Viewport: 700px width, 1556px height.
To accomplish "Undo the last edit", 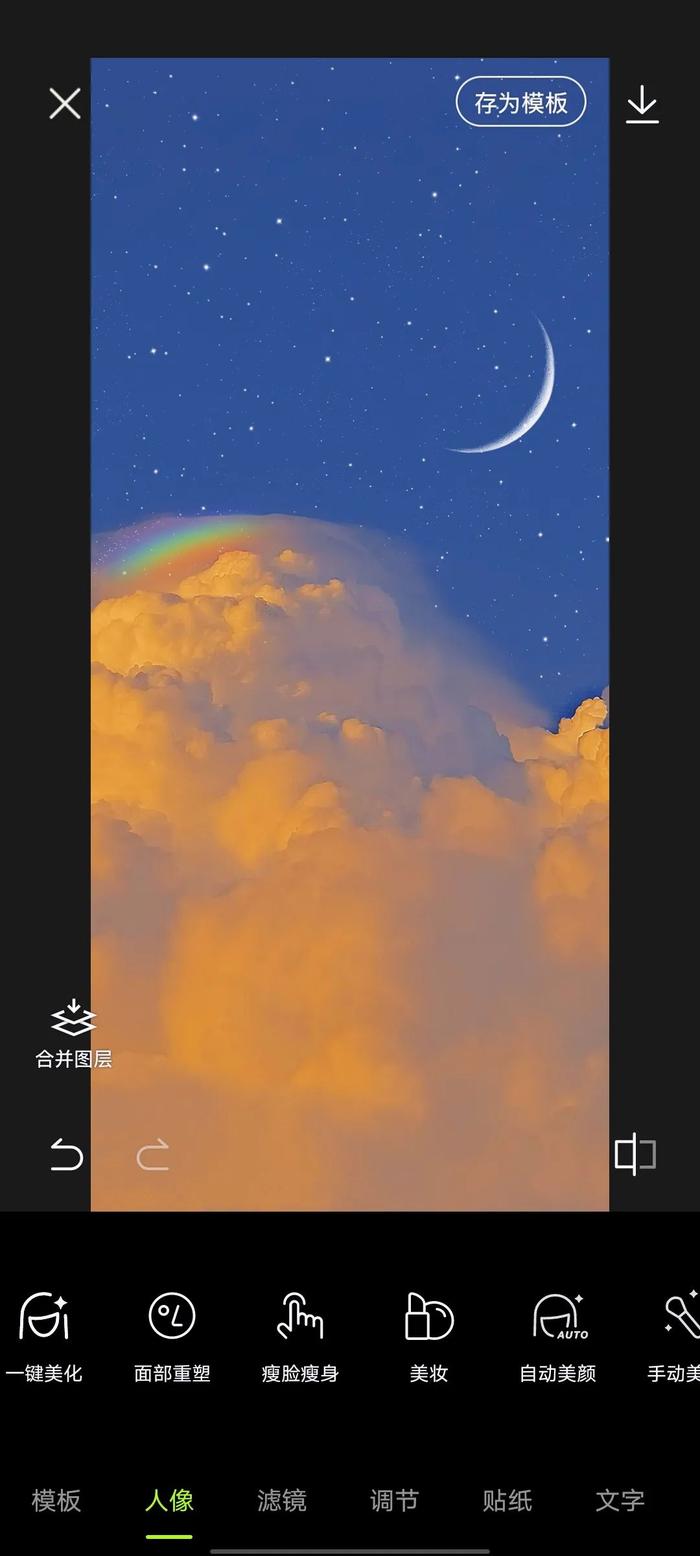I will (67, 1155).
